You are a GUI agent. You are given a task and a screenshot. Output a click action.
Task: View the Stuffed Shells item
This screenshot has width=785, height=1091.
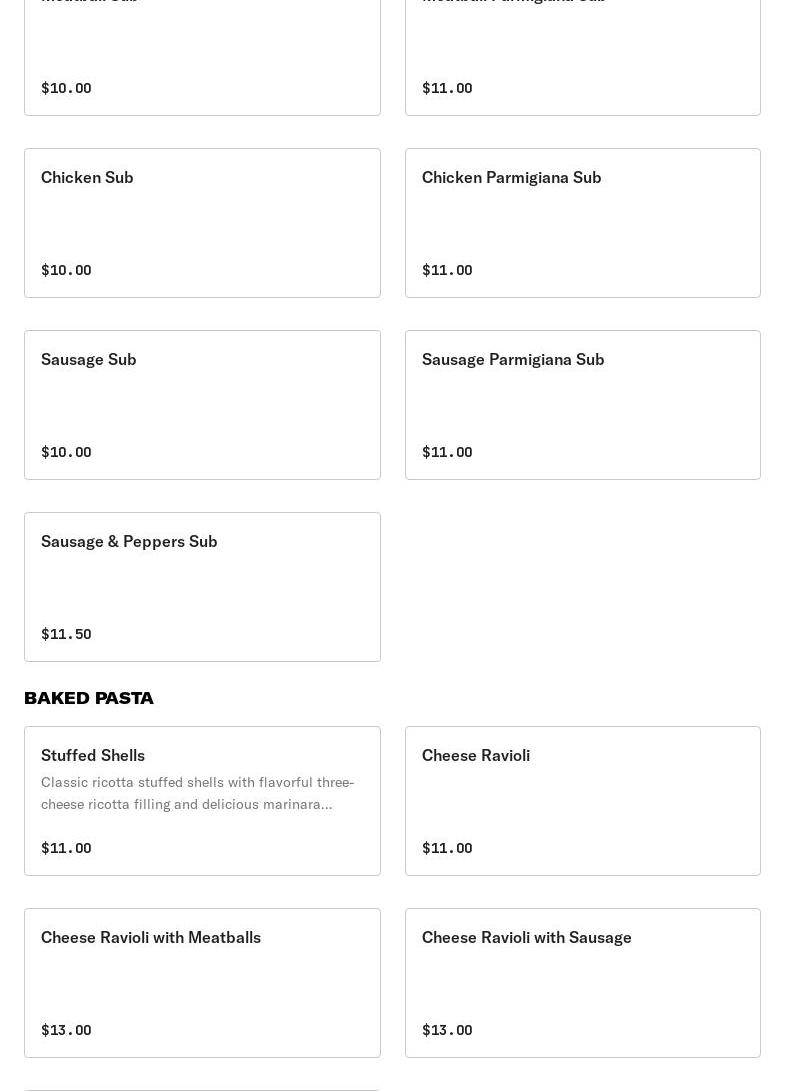click(x=202, y=800)
